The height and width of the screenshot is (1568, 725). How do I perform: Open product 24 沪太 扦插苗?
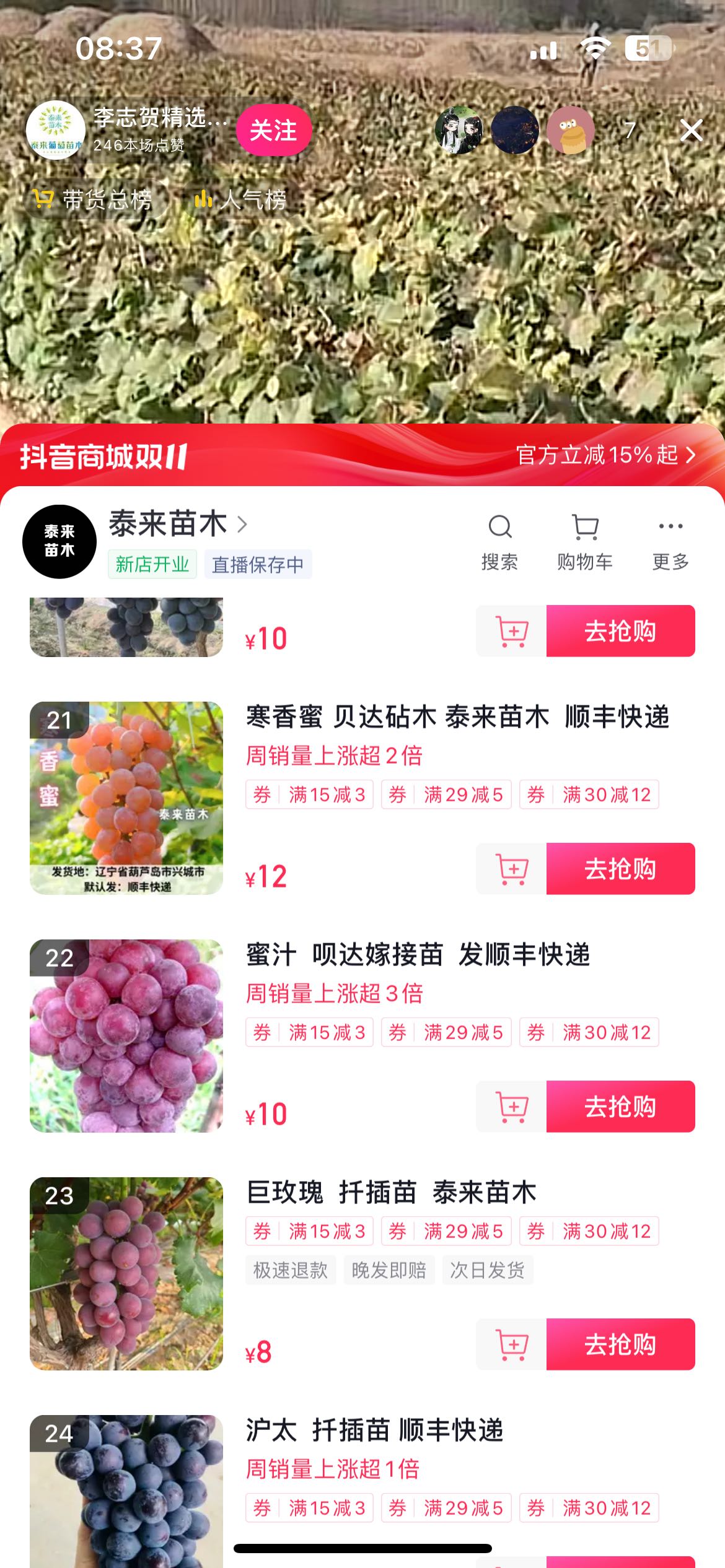[x=374, y=1431]
